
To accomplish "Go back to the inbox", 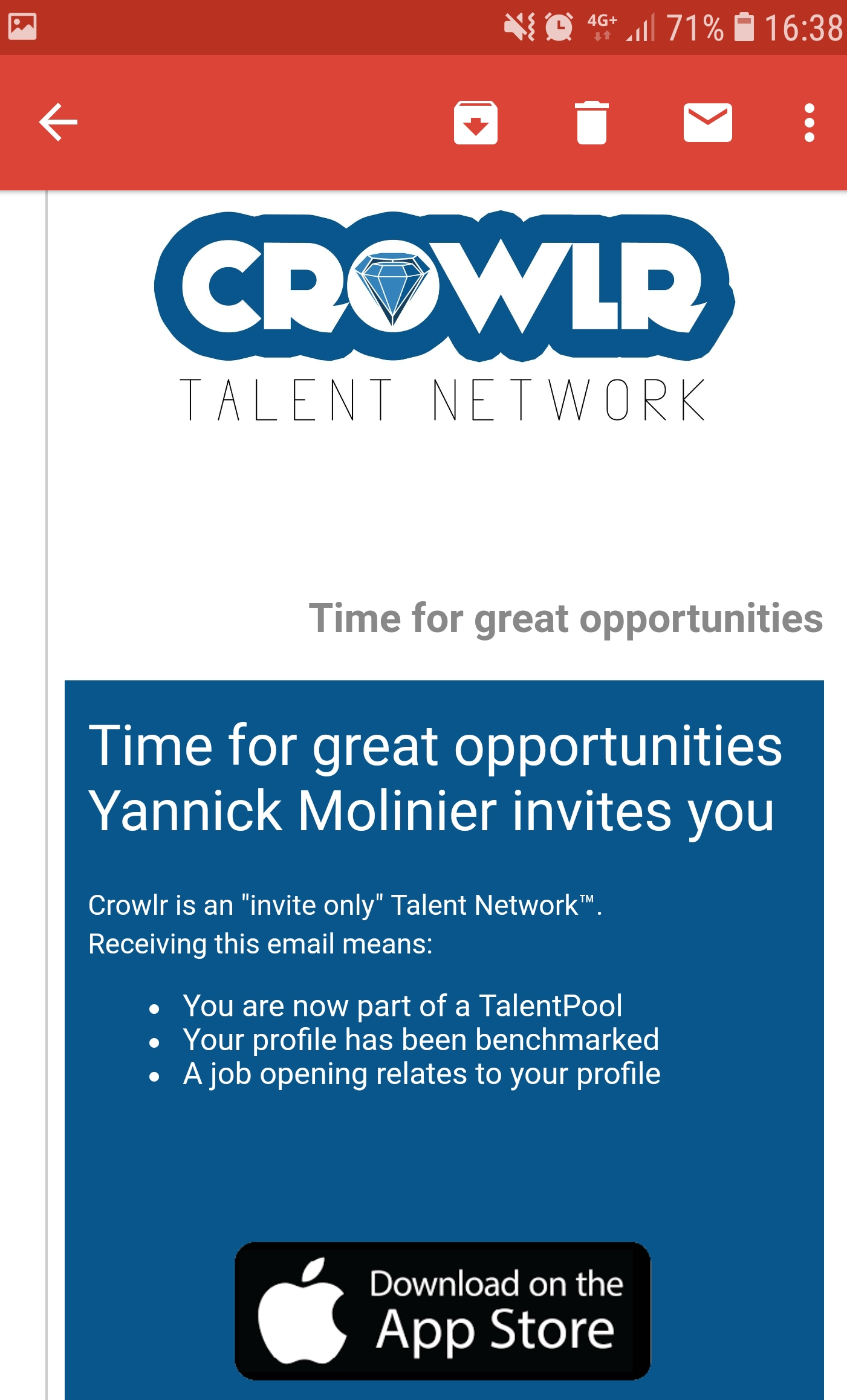I will 58,123.
